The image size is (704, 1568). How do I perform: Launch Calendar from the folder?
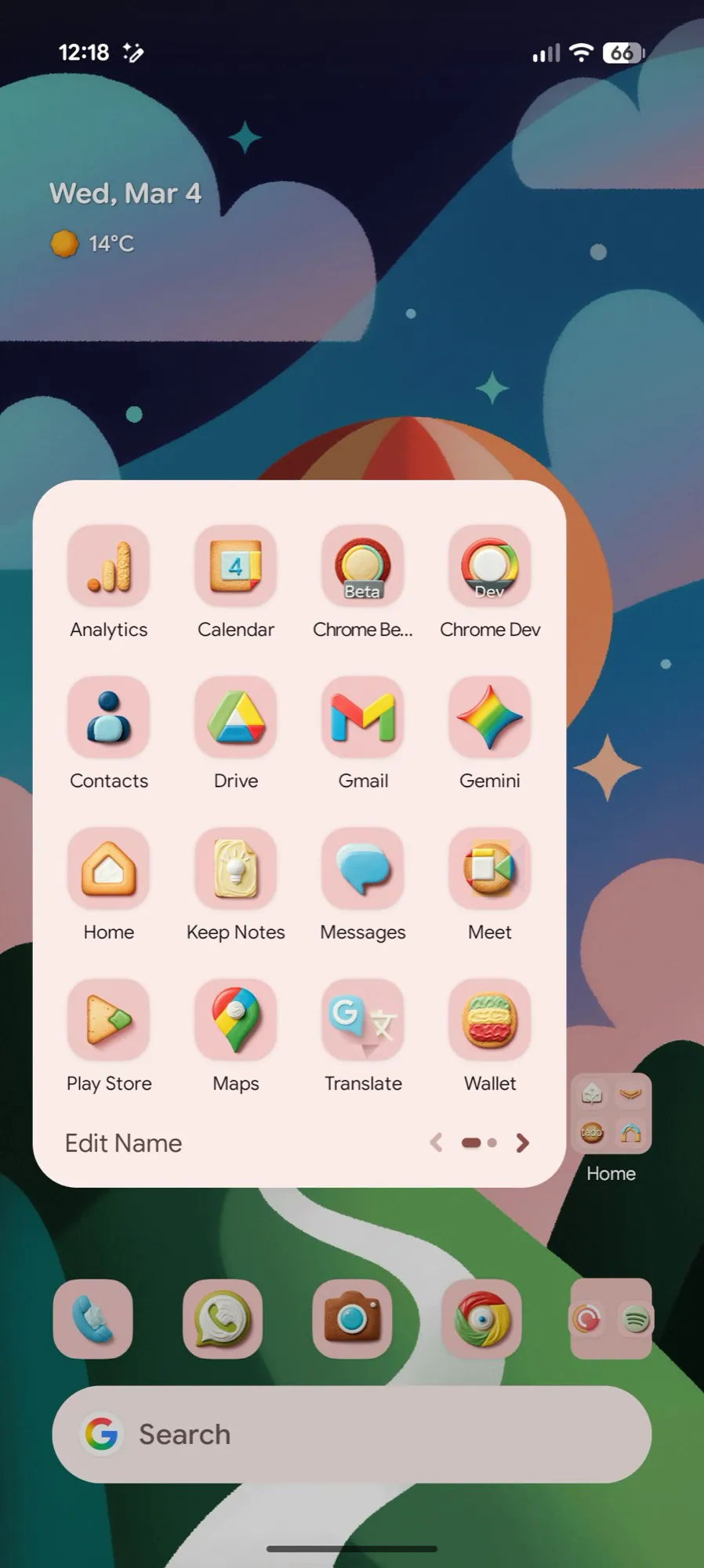click(x=235, y=567)
